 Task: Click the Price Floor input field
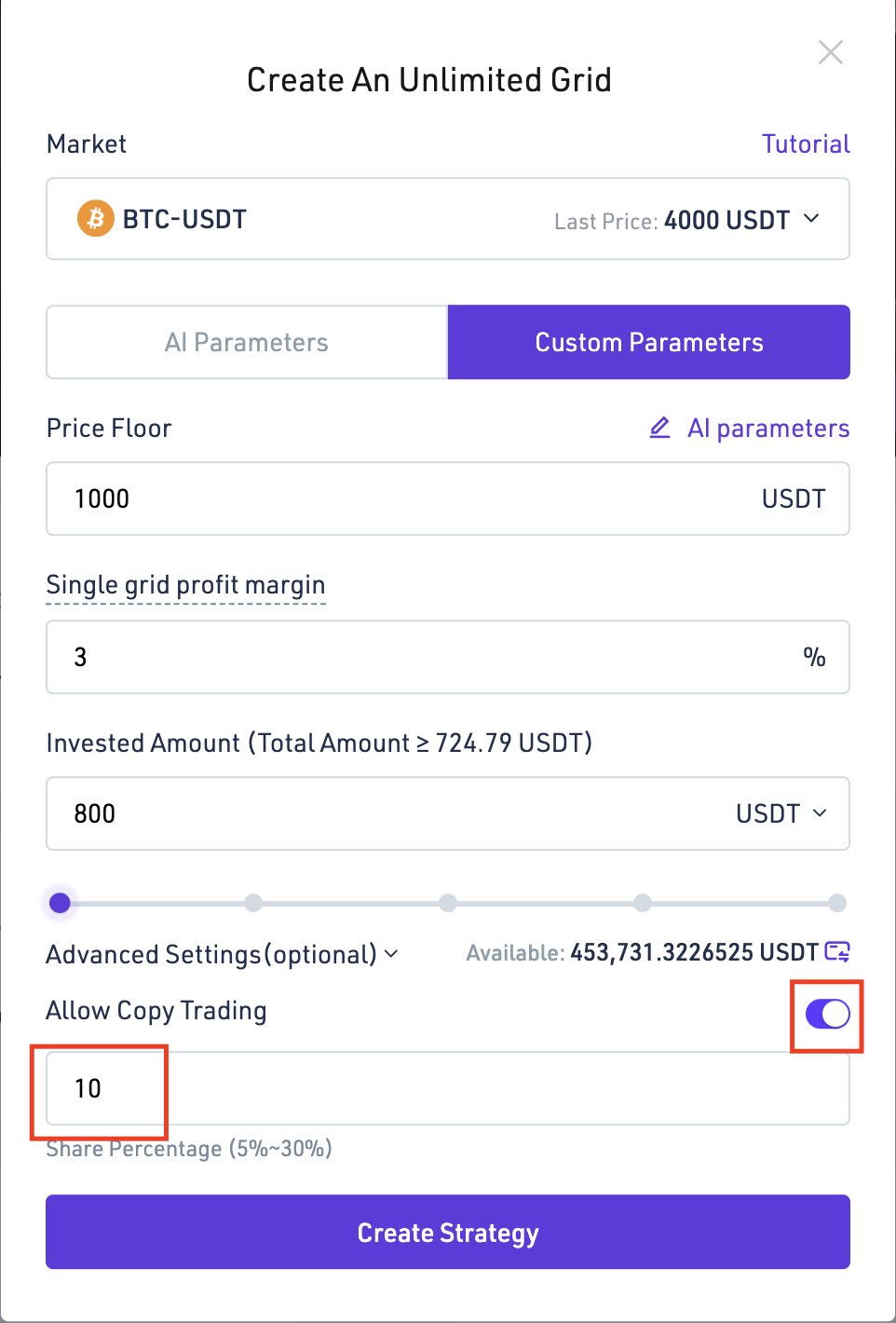pos(373,498)
